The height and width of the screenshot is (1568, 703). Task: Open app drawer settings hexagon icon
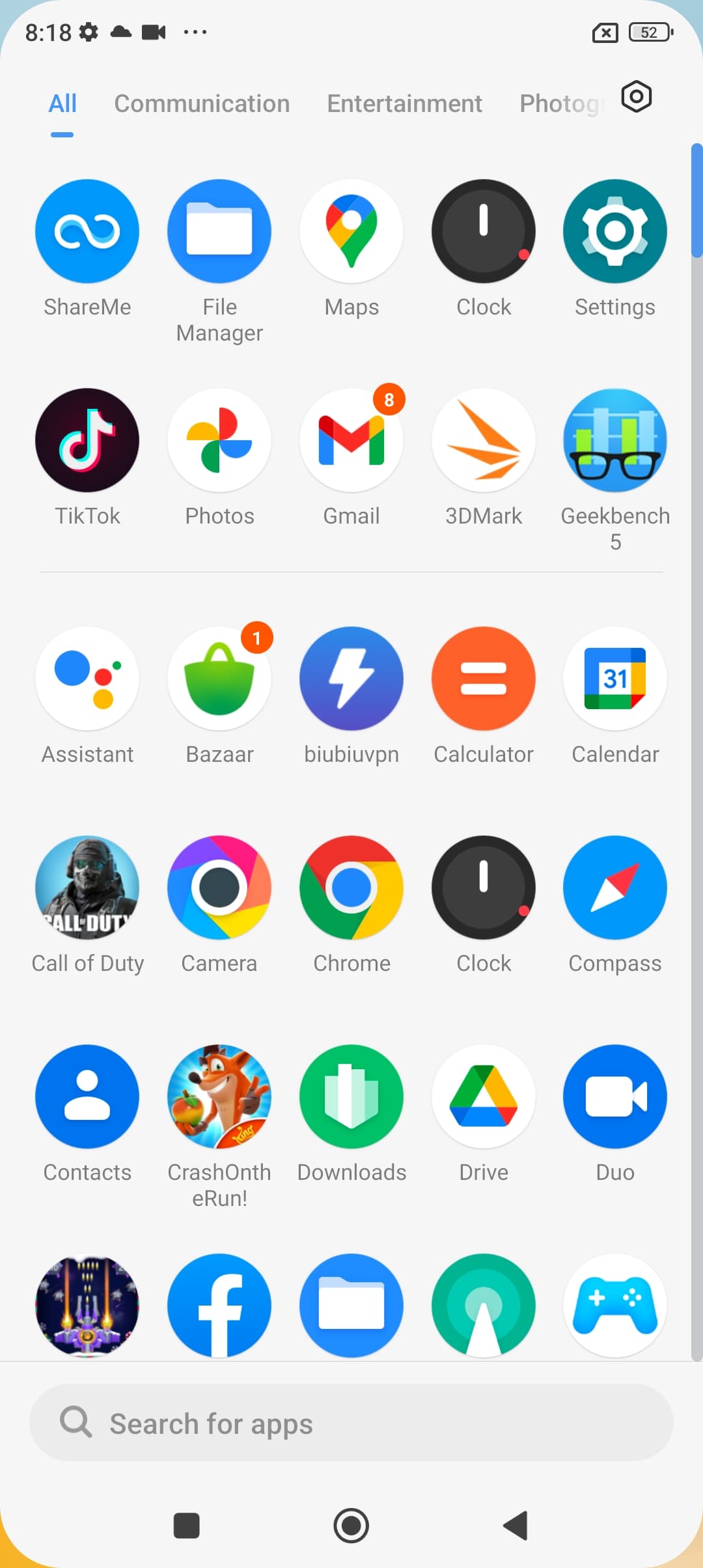636,97
